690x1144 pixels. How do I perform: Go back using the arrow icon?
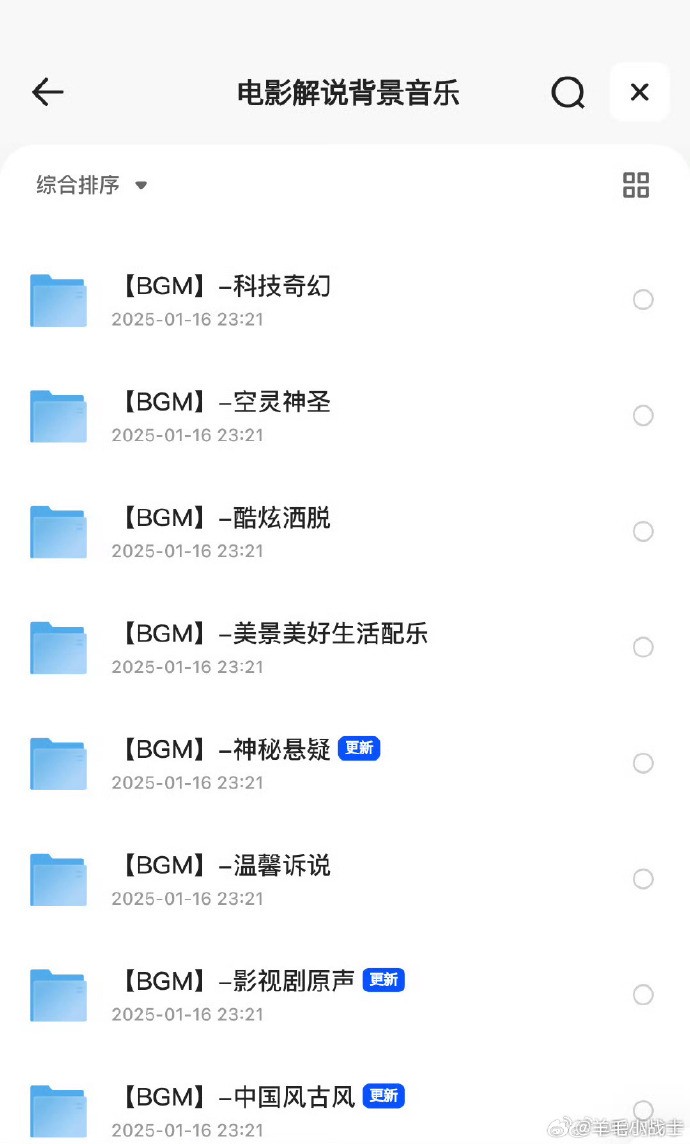[48, 93]
